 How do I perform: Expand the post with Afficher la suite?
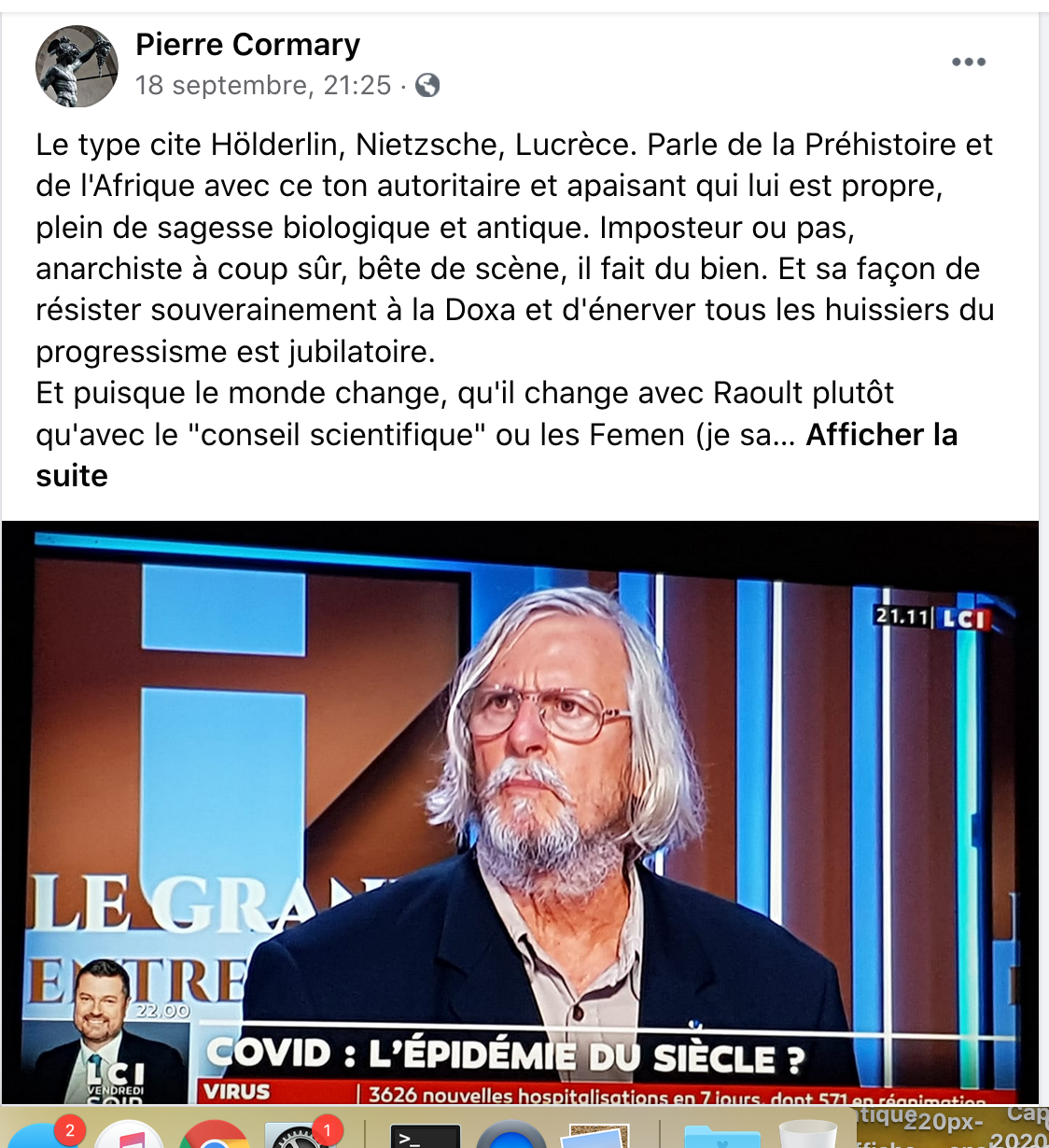(x=881, y=435)
